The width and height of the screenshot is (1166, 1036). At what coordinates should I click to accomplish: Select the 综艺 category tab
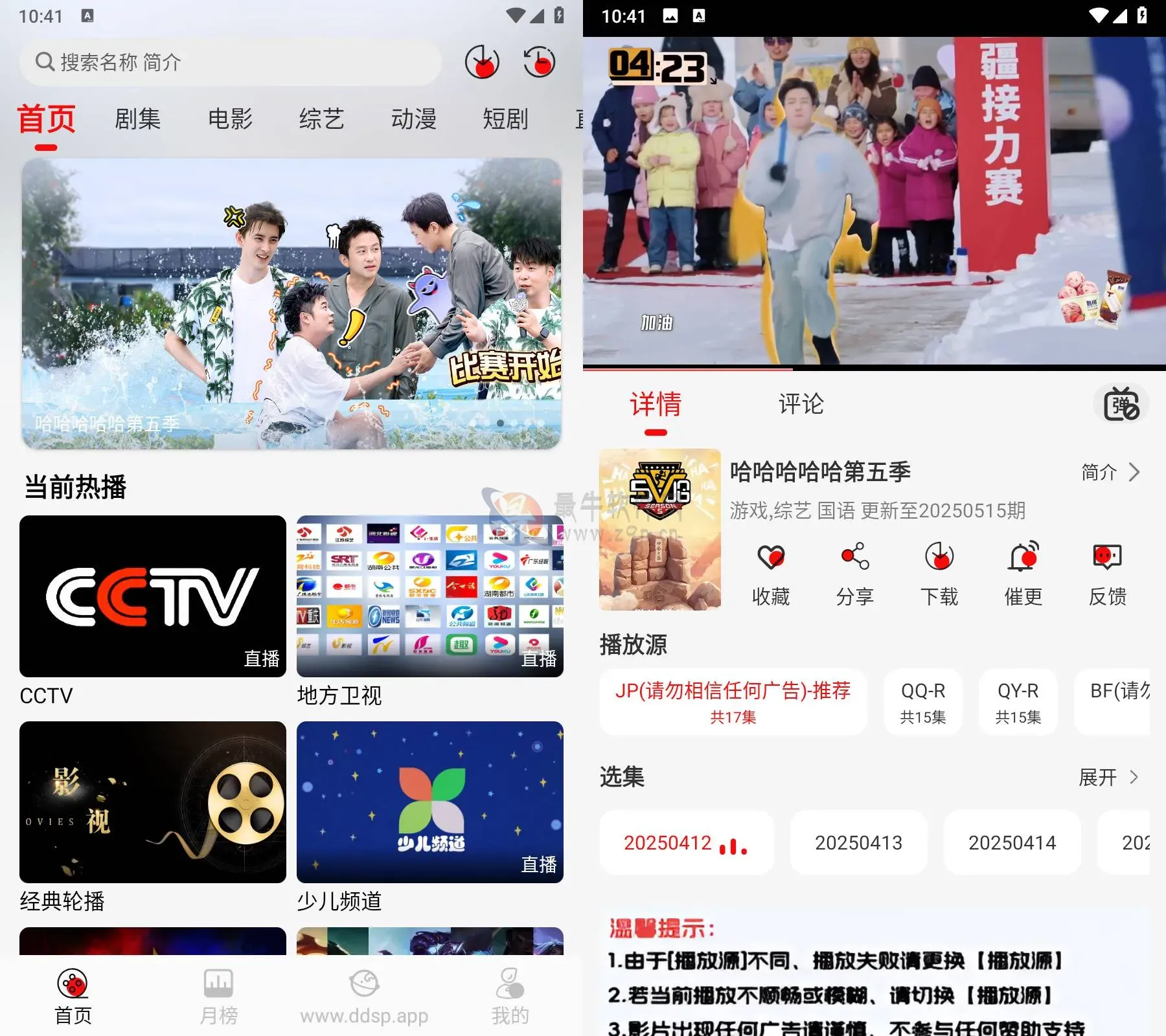click(322, 119)
